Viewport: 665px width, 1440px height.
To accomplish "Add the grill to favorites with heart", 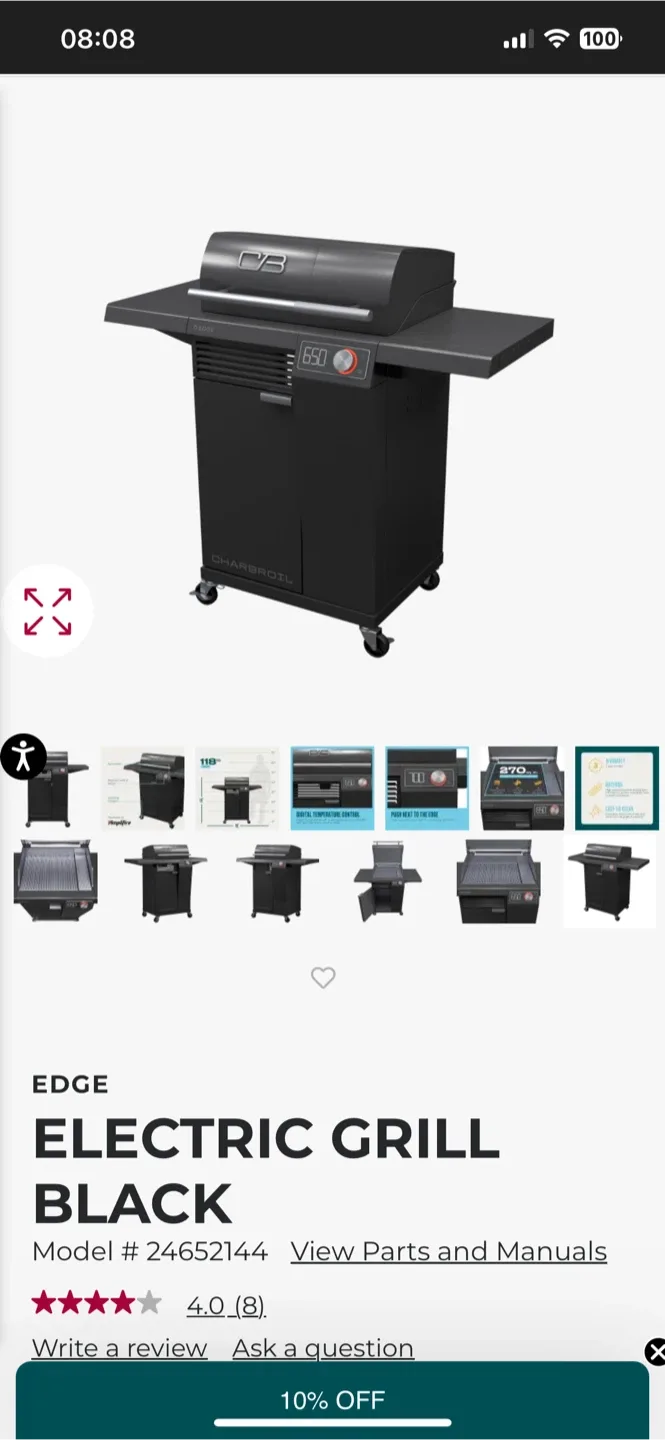I will click(x=323, y=978).
